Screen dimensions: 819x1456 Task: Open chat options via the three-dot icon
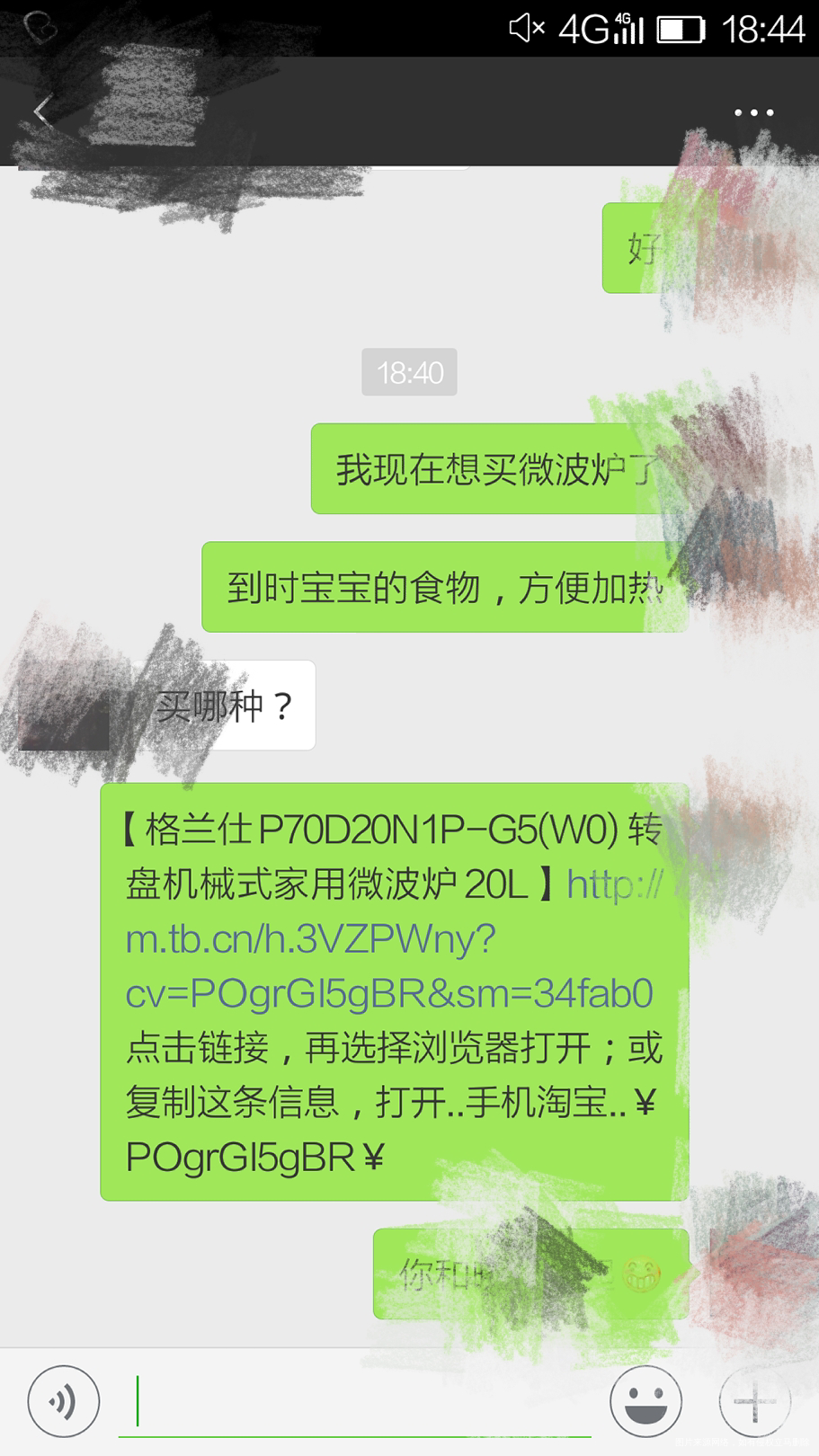coord(753,111)
